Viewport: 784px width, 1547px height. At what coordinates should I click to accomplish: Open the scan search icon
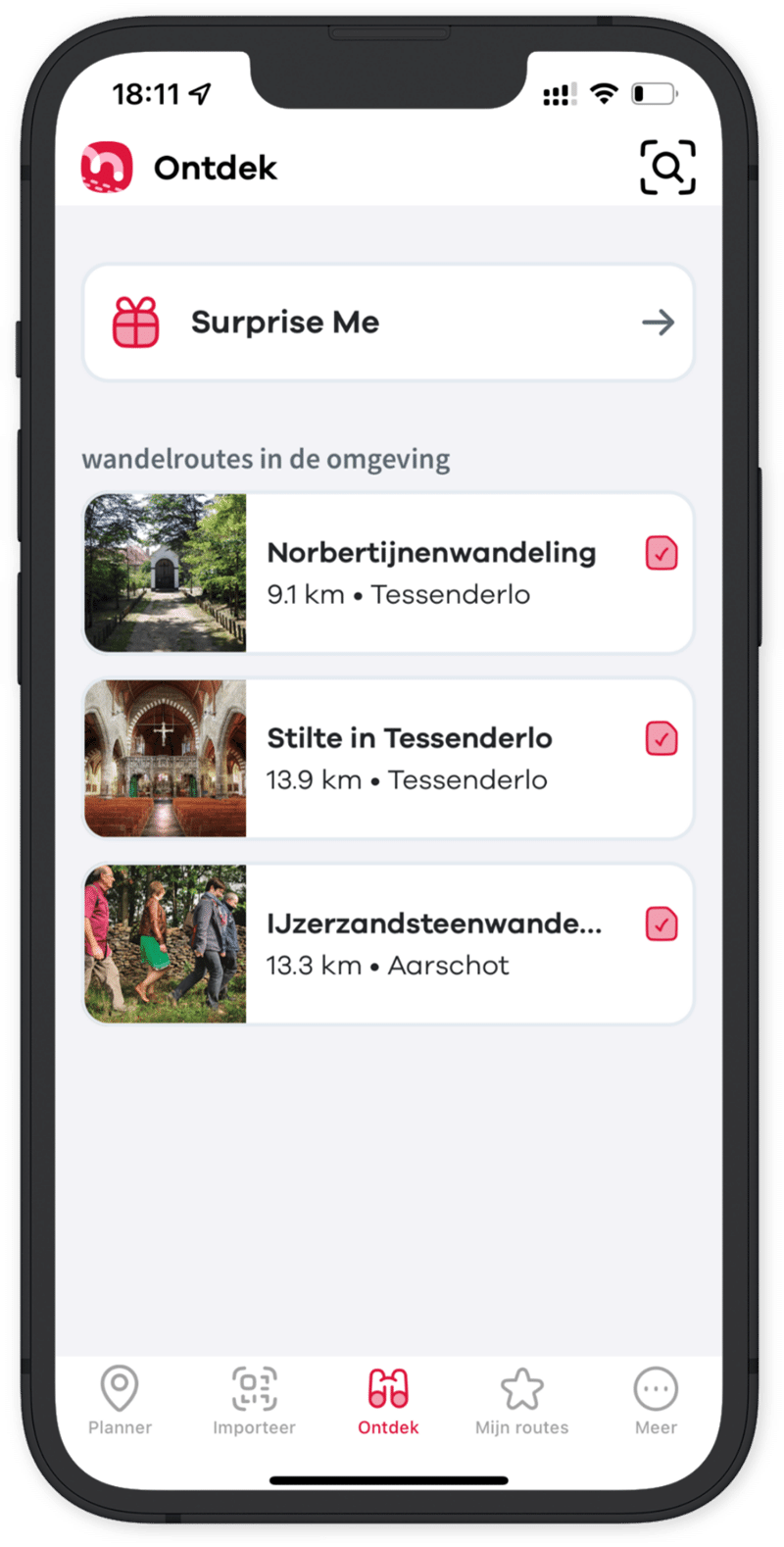tap(667, 168)
